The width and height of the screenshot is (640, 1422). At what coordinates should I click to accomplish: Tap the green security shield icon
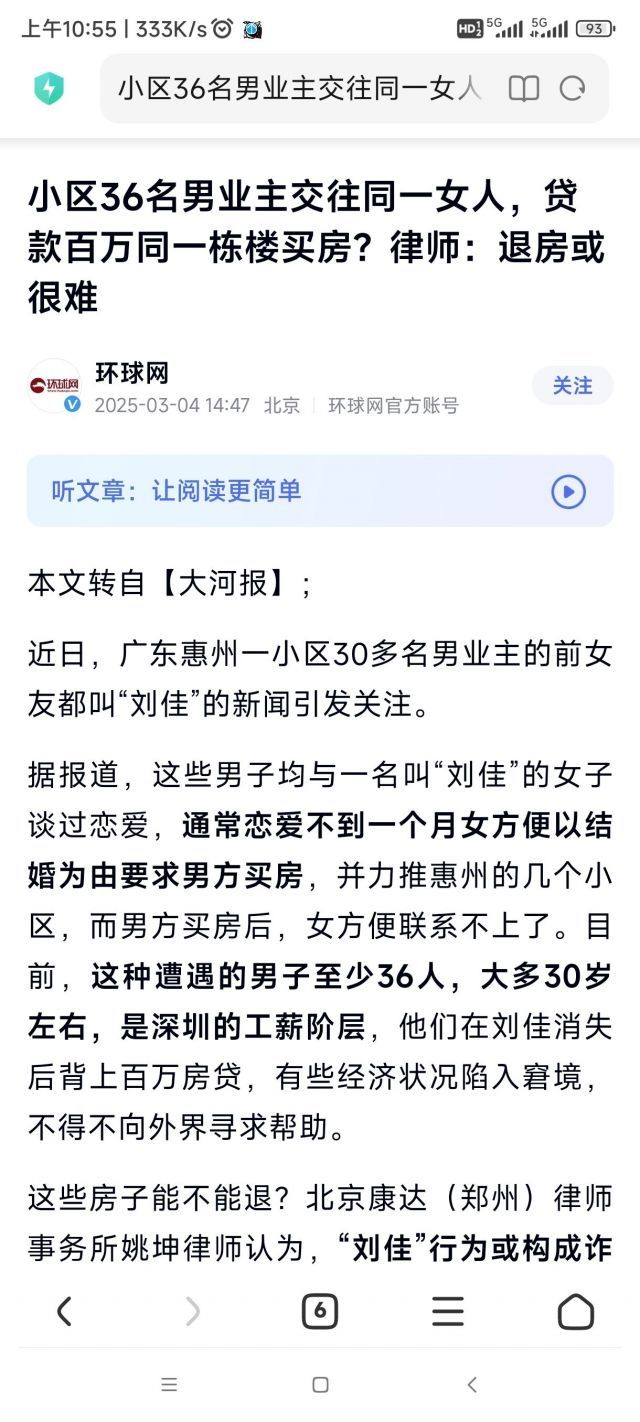coord(49,89)
